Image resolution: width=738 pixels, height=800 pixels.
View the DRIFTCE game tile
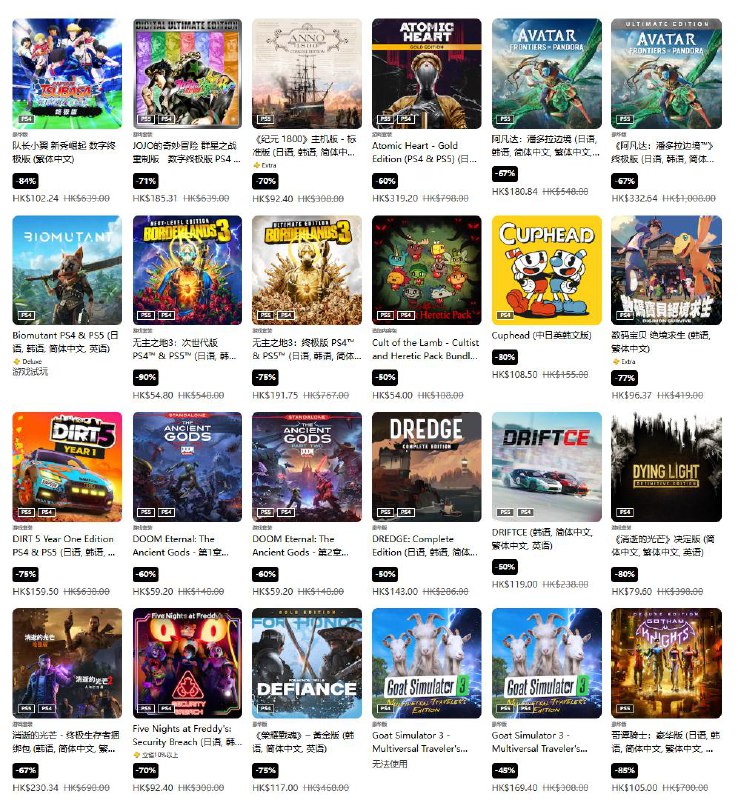546,466
